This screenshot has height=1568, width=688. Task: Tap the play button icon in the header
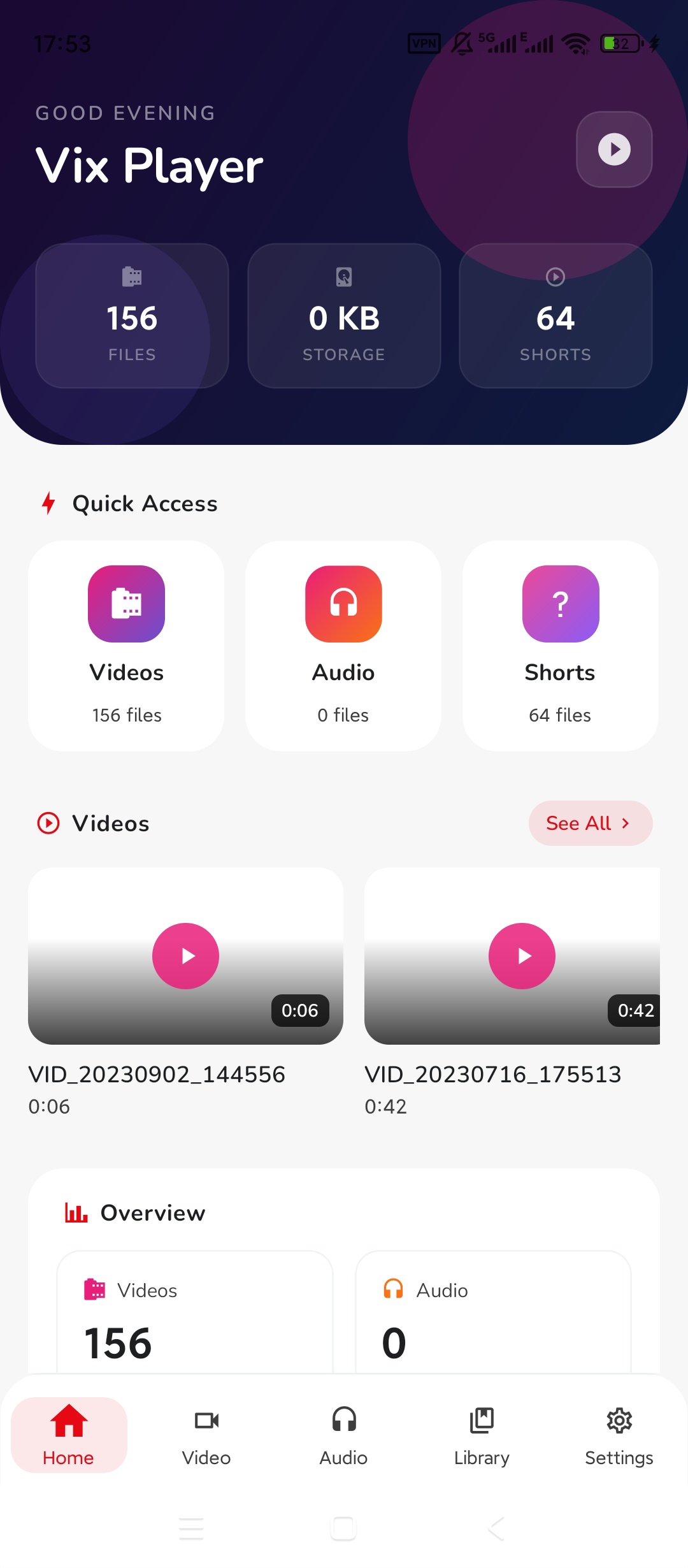613,149
